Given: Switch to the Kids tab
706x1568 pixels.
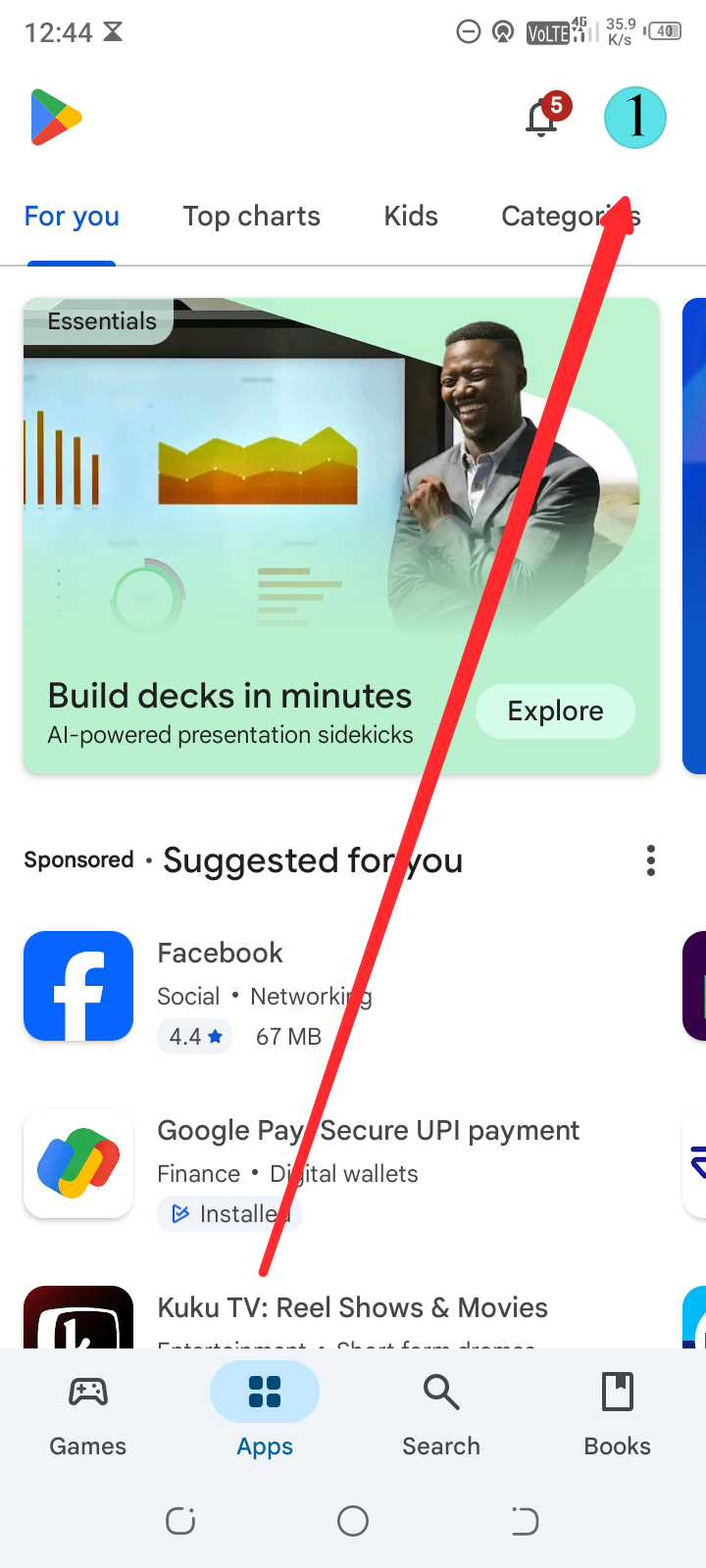Looking at the screenshot, I should [x=411, y=217].
